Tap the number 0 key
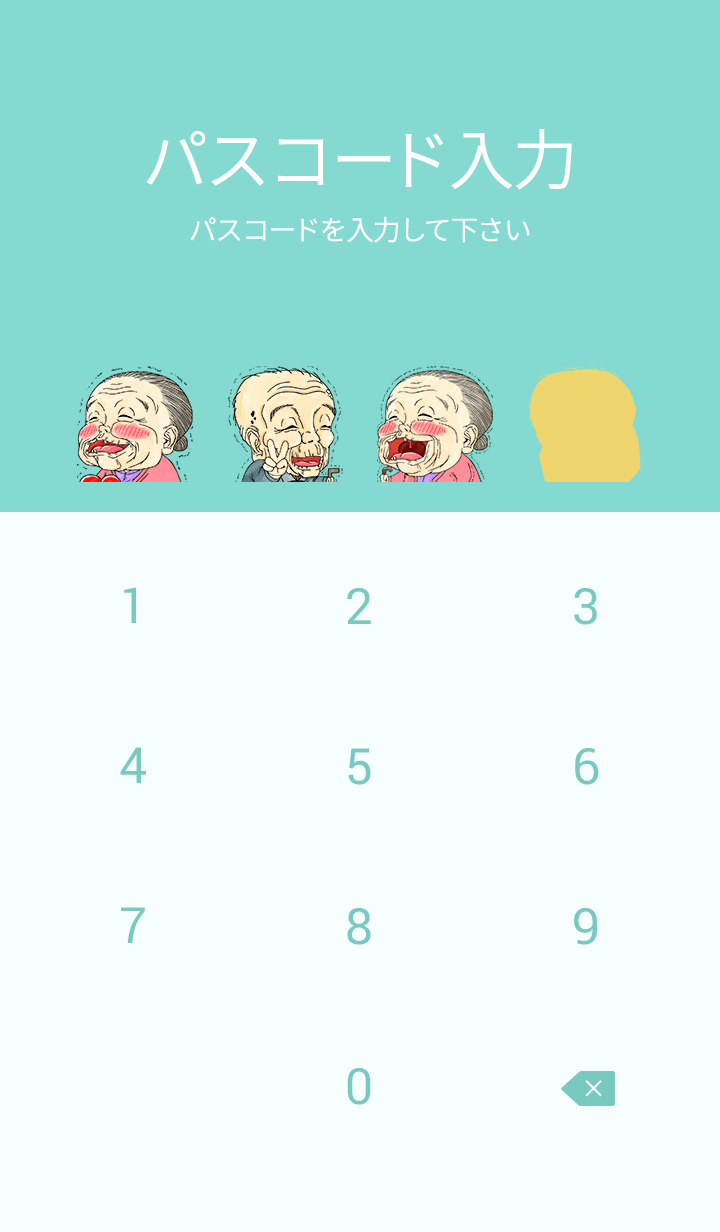Image resolution: width=720 pixels, height=1232 pixels. (x=359, y=1087)
